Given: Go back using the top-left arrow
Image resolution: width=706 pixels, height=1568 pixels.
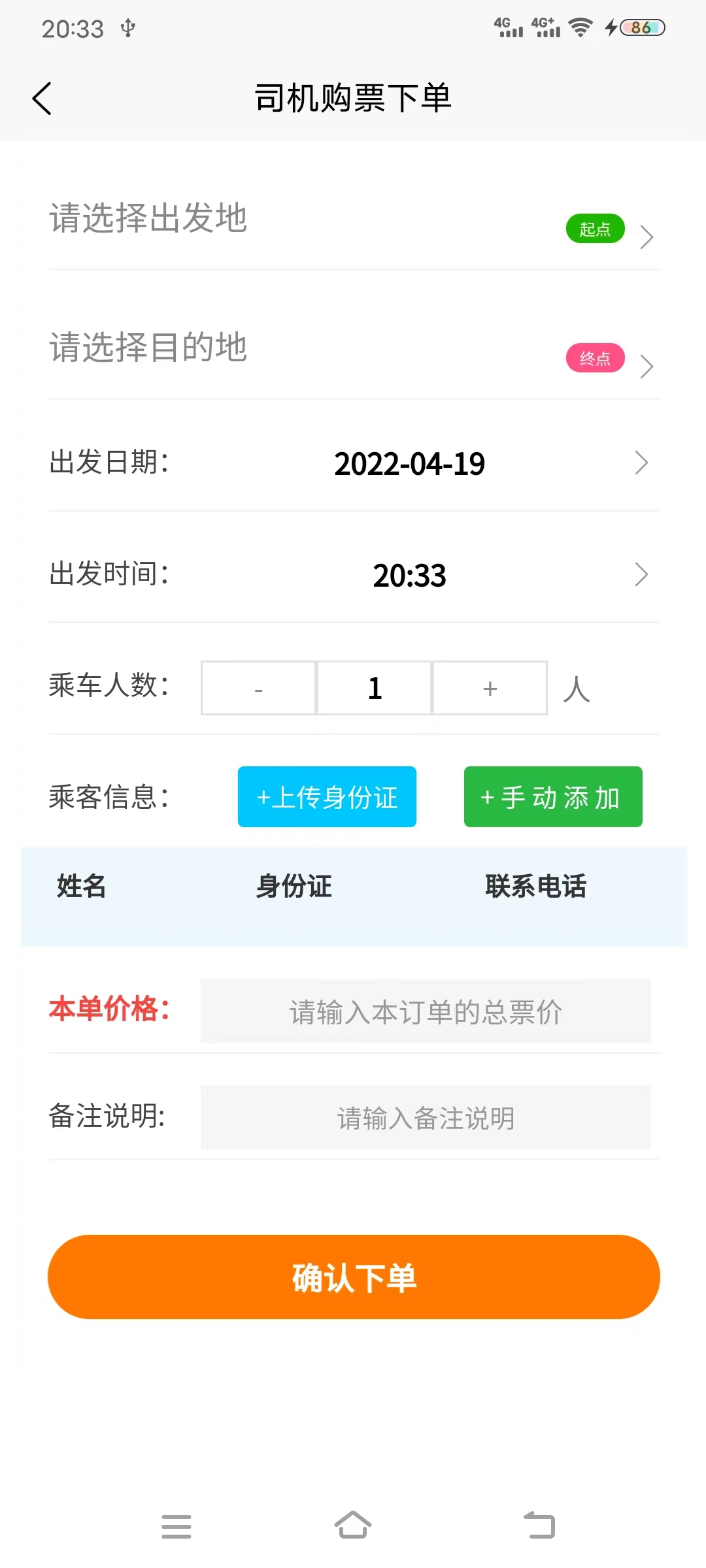Looking at the screenshot, I should [42, 99].
